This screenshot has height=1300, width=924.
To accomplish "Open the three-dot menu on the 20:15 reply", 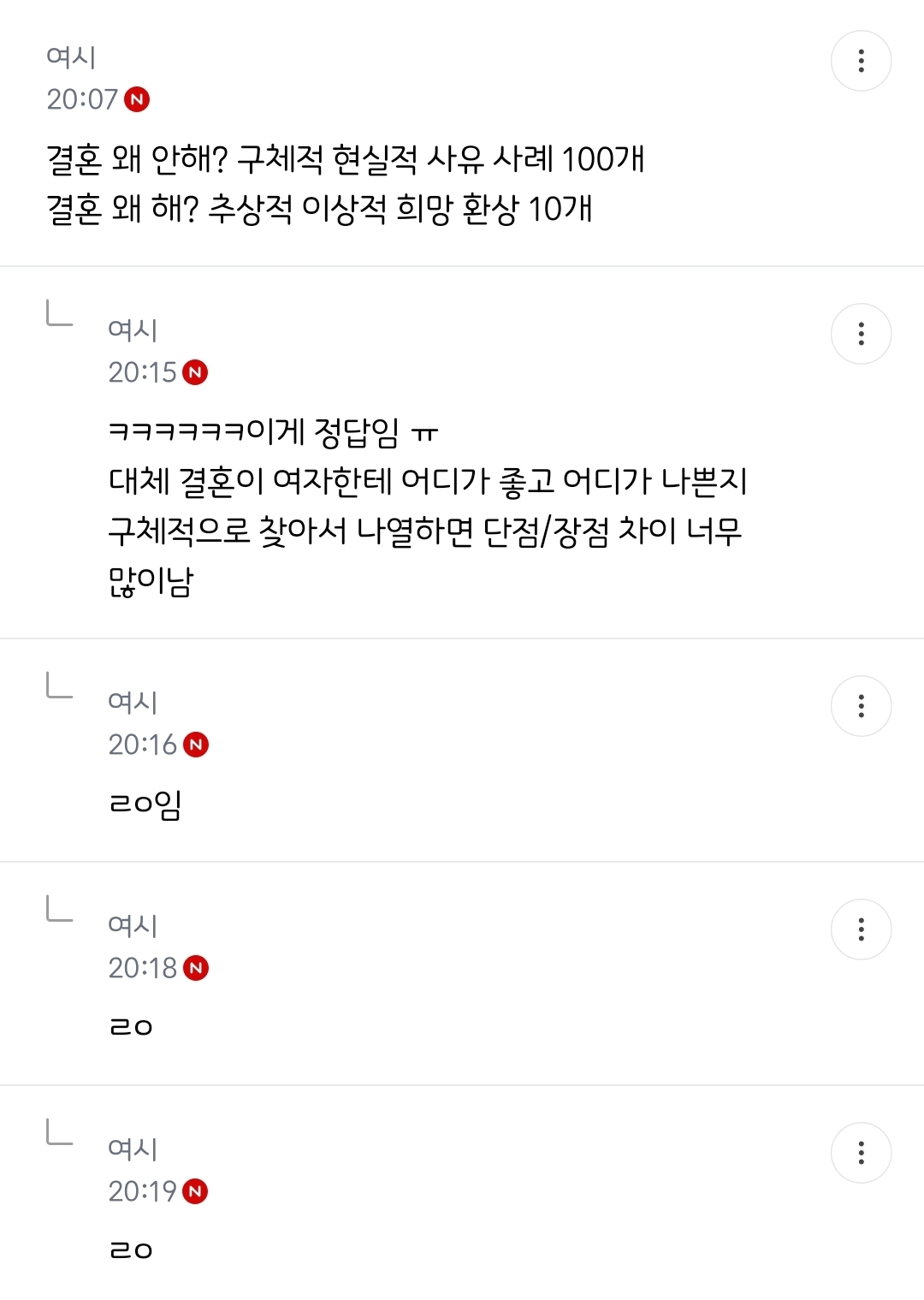I will (x=862, y=333).
